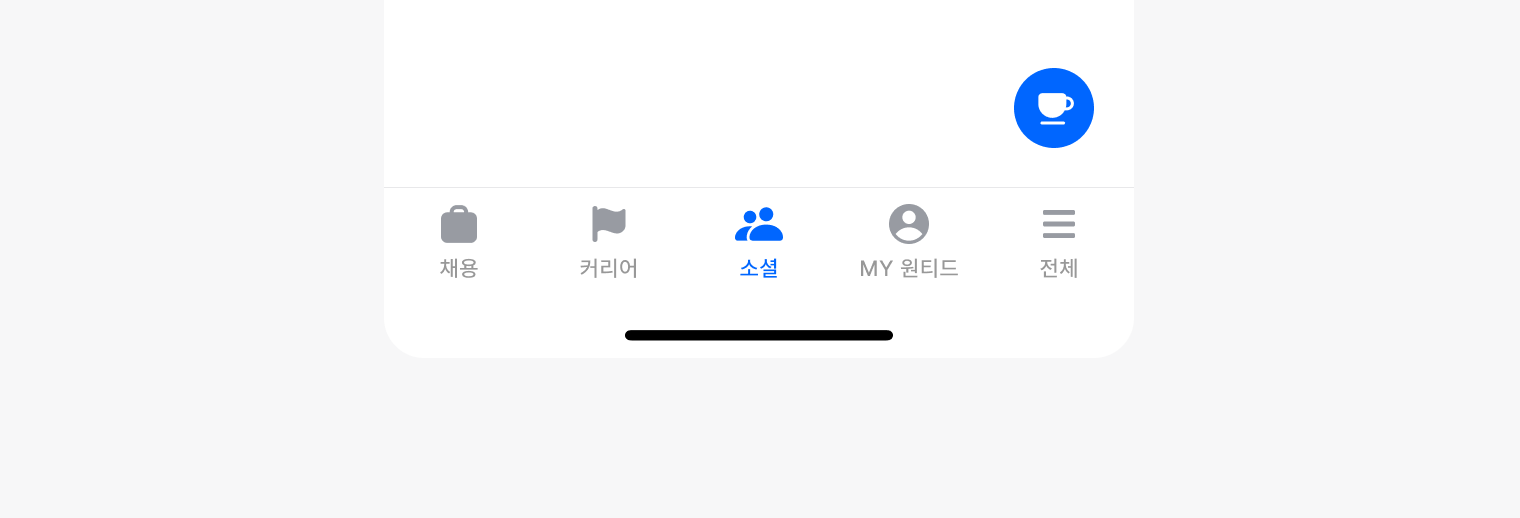Go to the MY 원티드 tab

[x=908, y=241]
